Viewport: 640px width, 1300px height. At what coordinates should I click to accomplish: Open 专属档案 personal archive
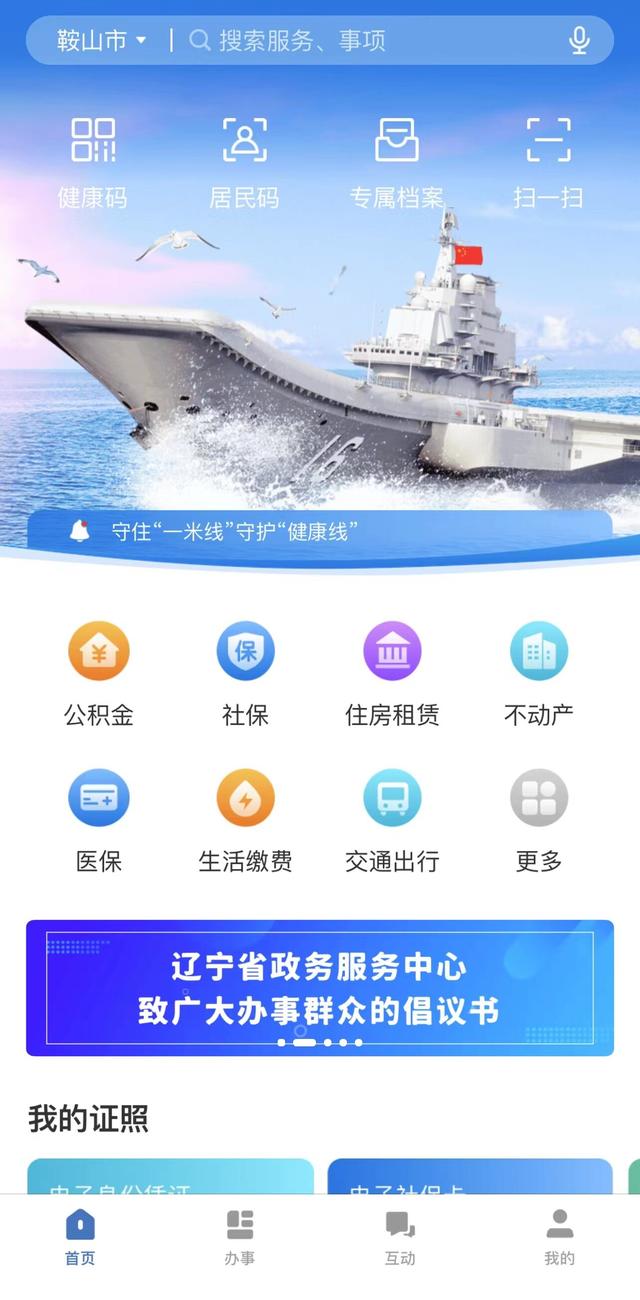(396, 160)
